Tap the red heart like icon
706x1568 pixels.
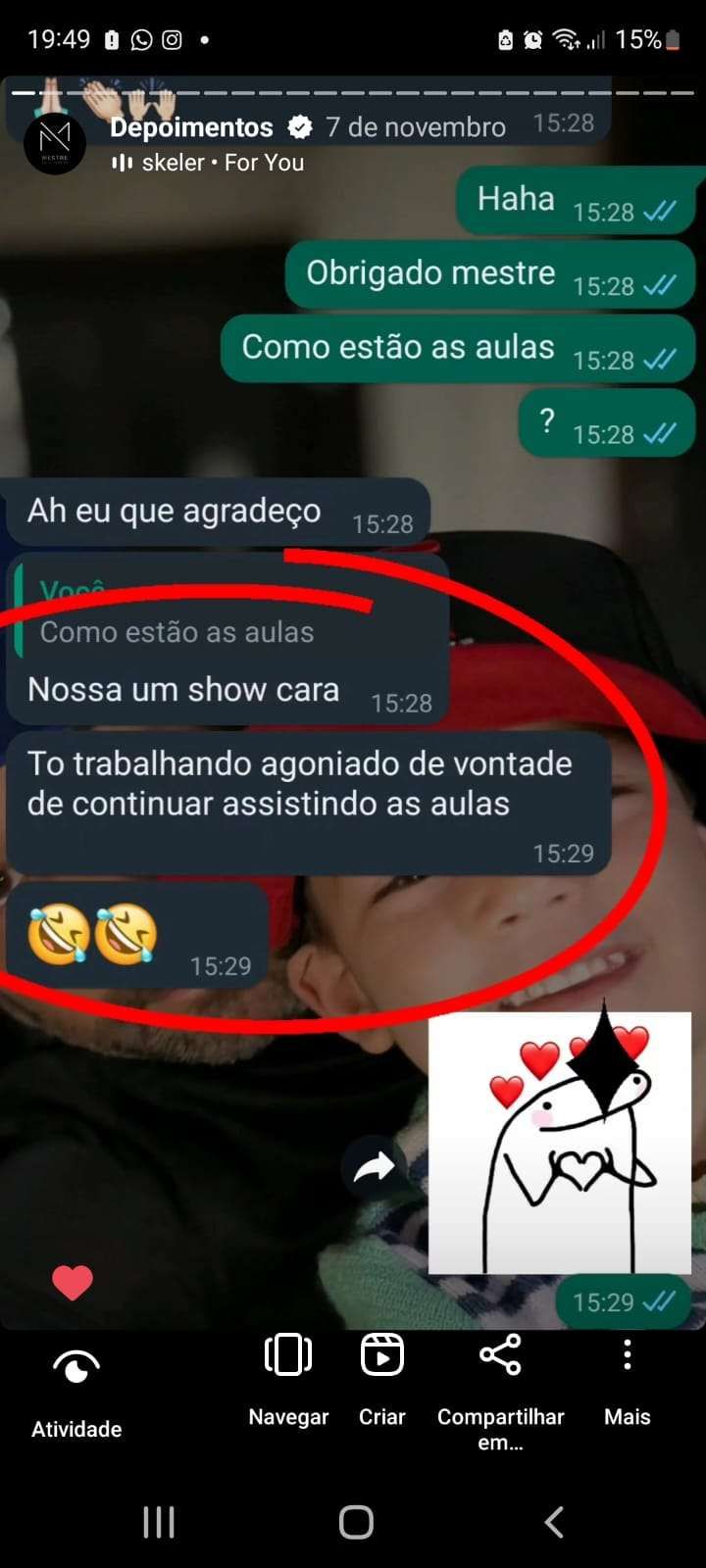pyautogui.click(x=73, y=1282)
